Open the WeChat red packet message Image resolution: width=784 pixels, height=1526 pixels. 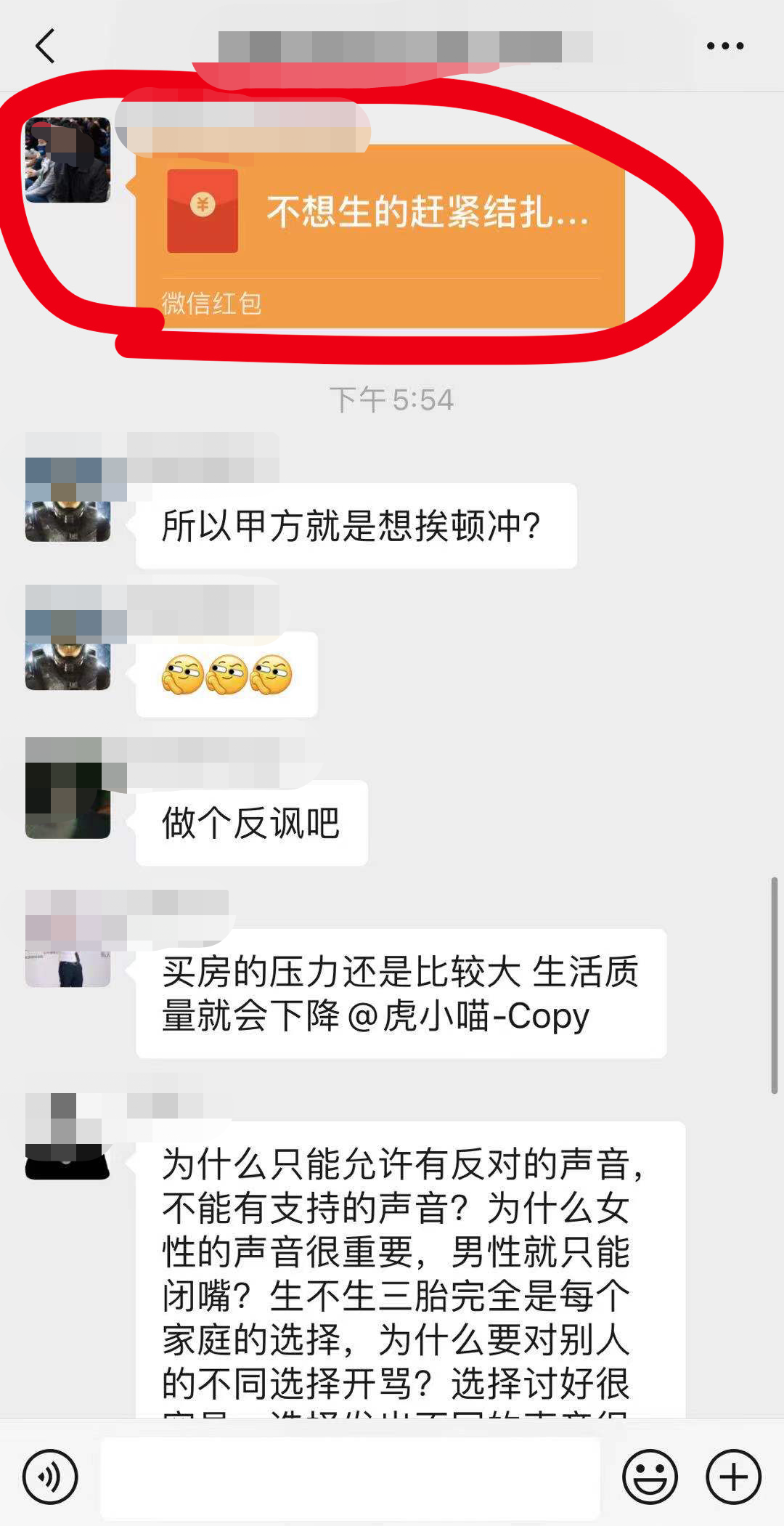tap(380, 234)
